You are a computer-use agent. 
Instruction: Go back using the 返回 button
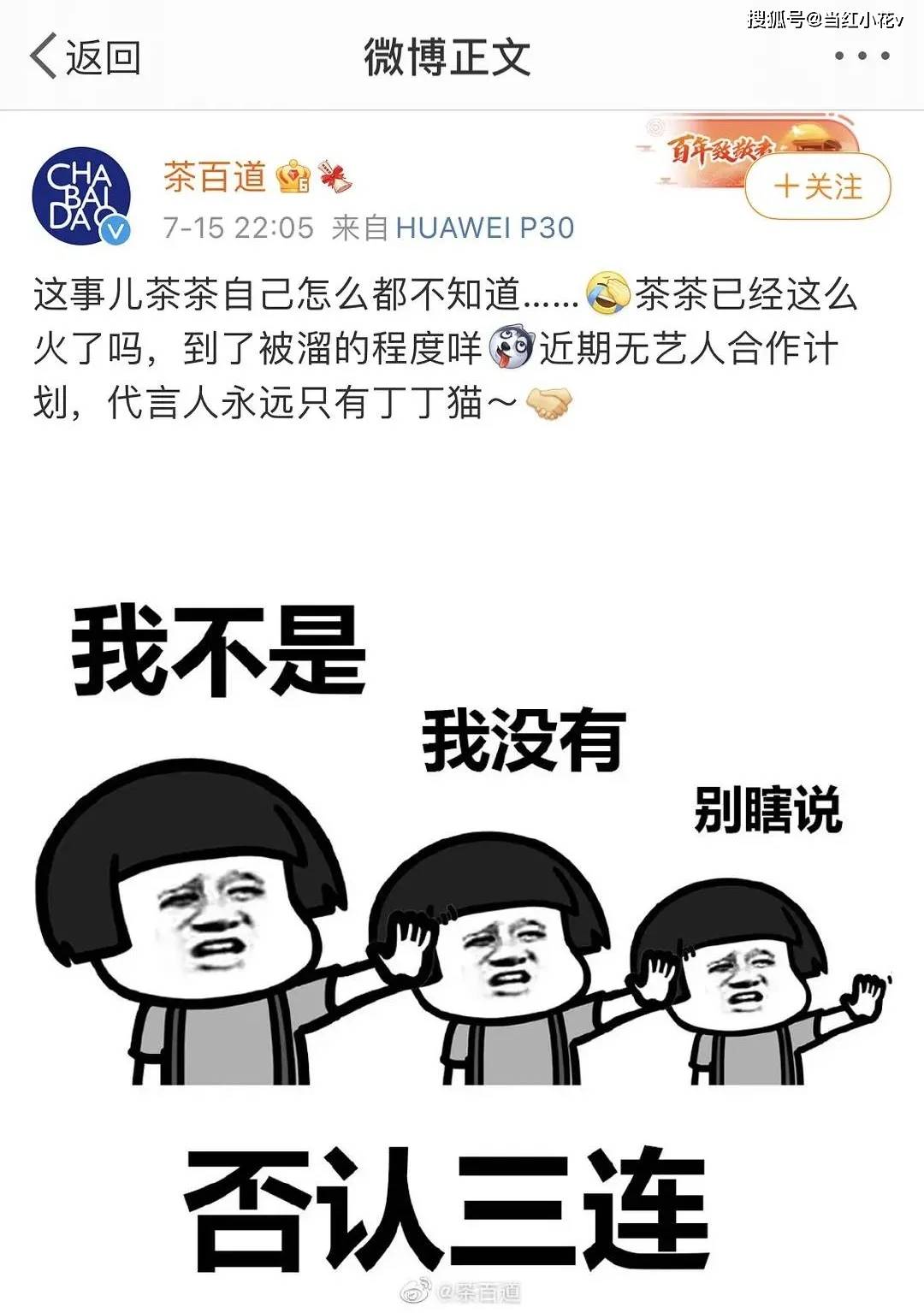click(86, 57)
